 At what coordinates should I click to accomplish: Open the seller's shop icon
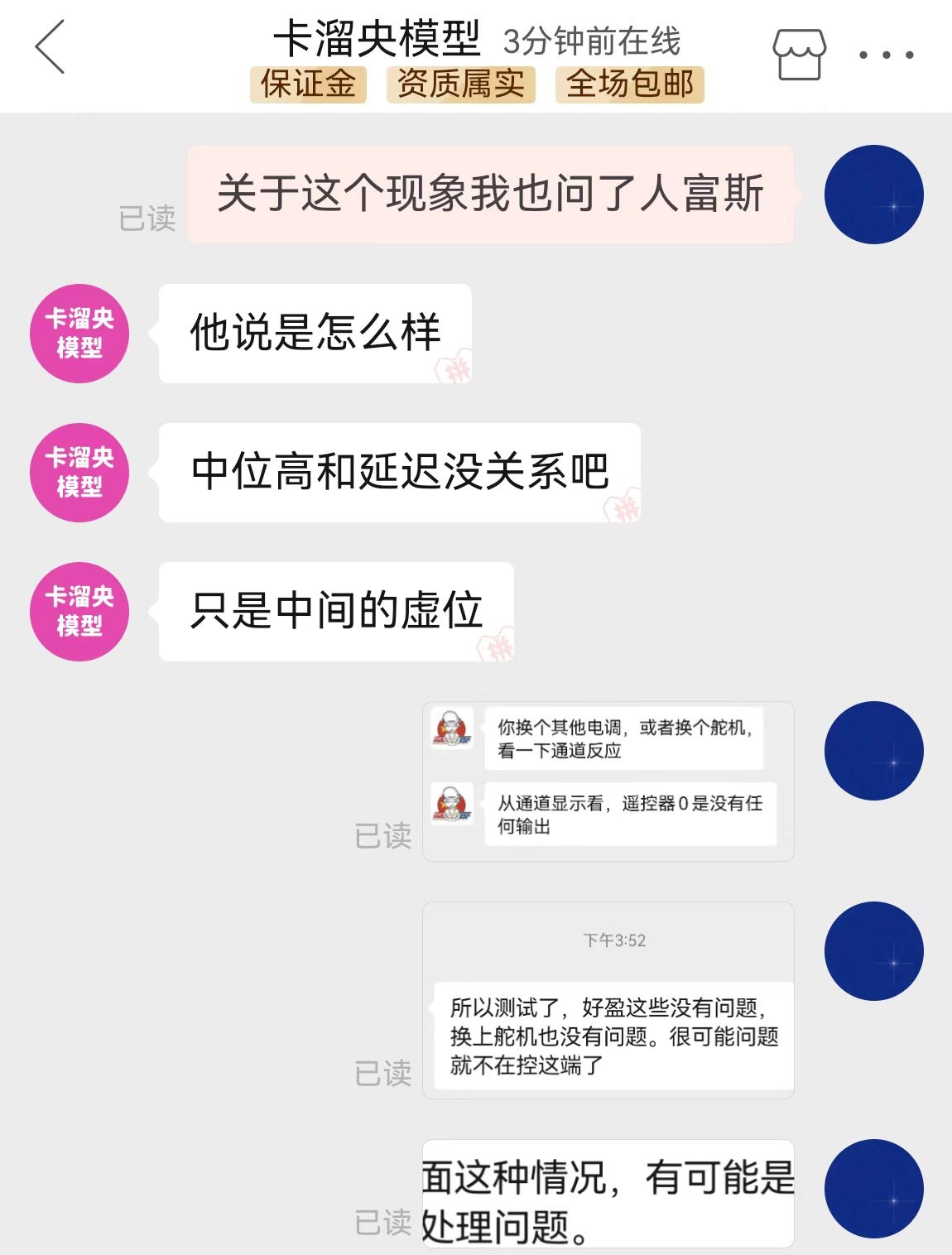[x=799, y=55]
